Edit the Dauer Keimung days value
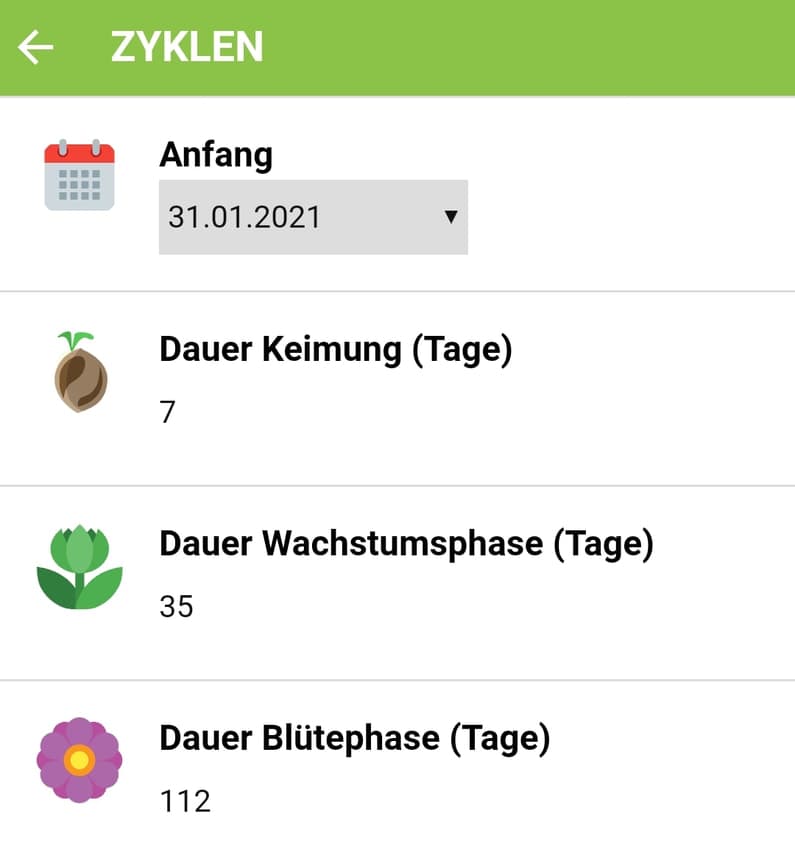Viewport: 795px width, 864px height. [168, 412]
